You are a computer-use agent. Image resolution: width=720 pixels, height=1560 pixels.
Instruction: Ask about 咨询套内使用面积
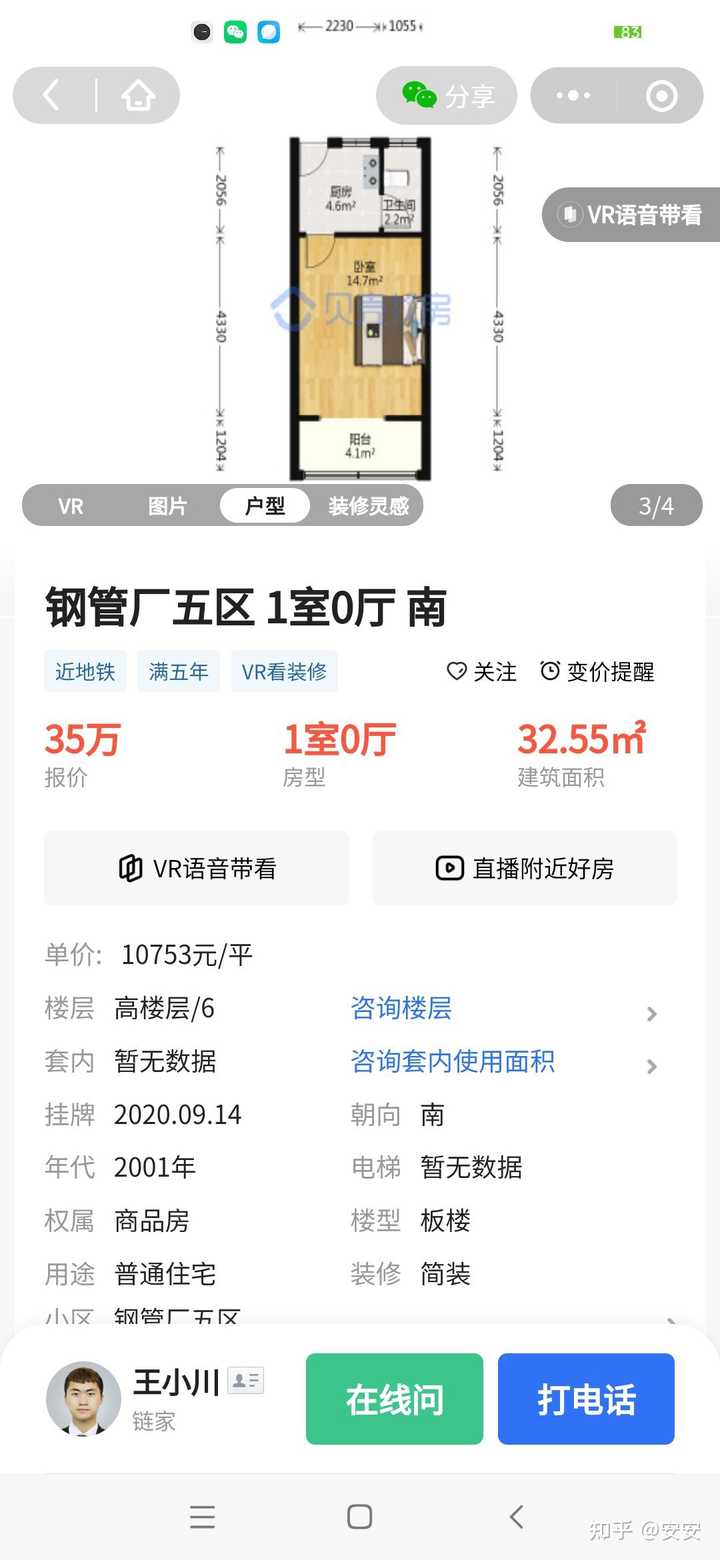pos(453,1061)
